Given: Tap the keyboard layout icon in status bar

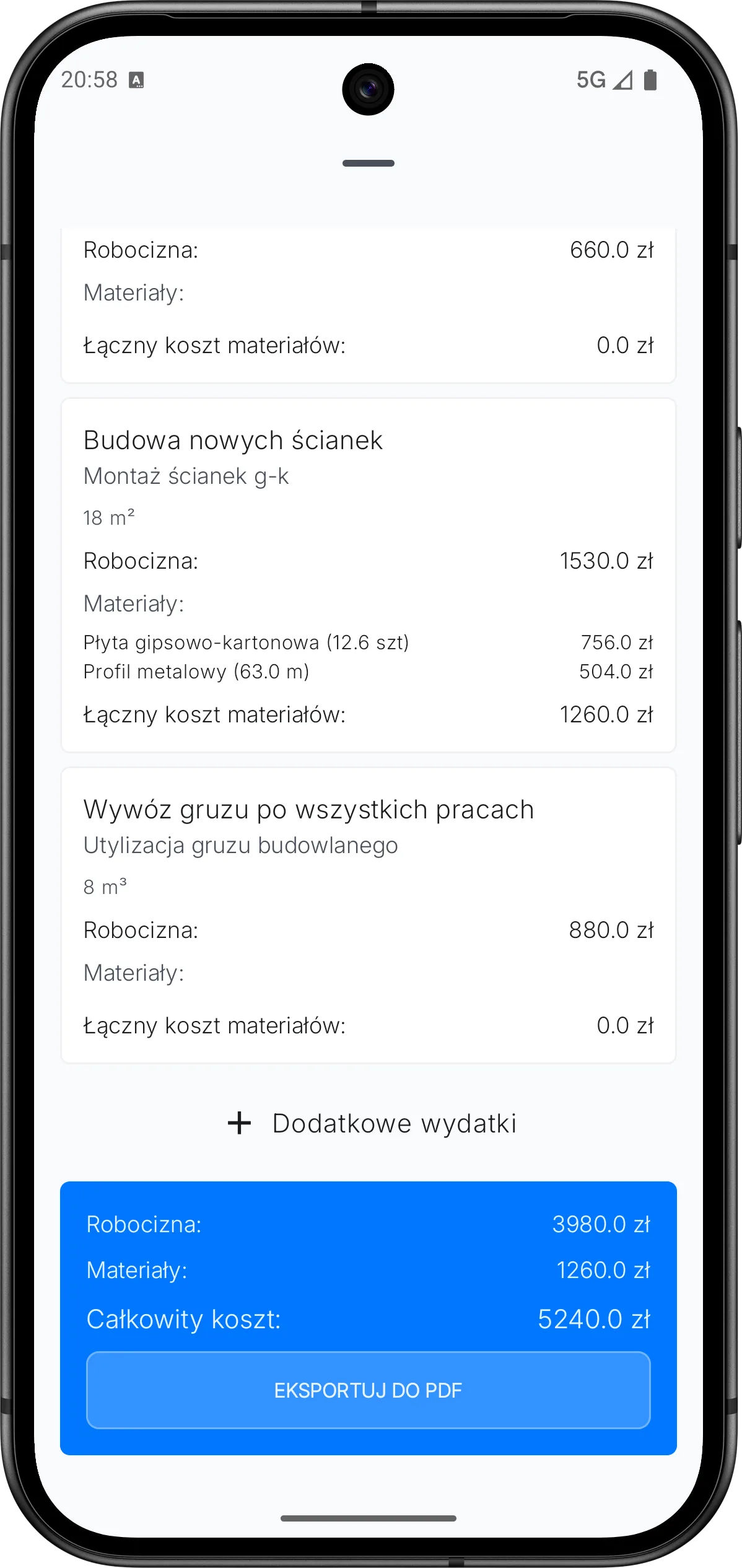Looking at the screenshot, I should click(x=137, y=81).
